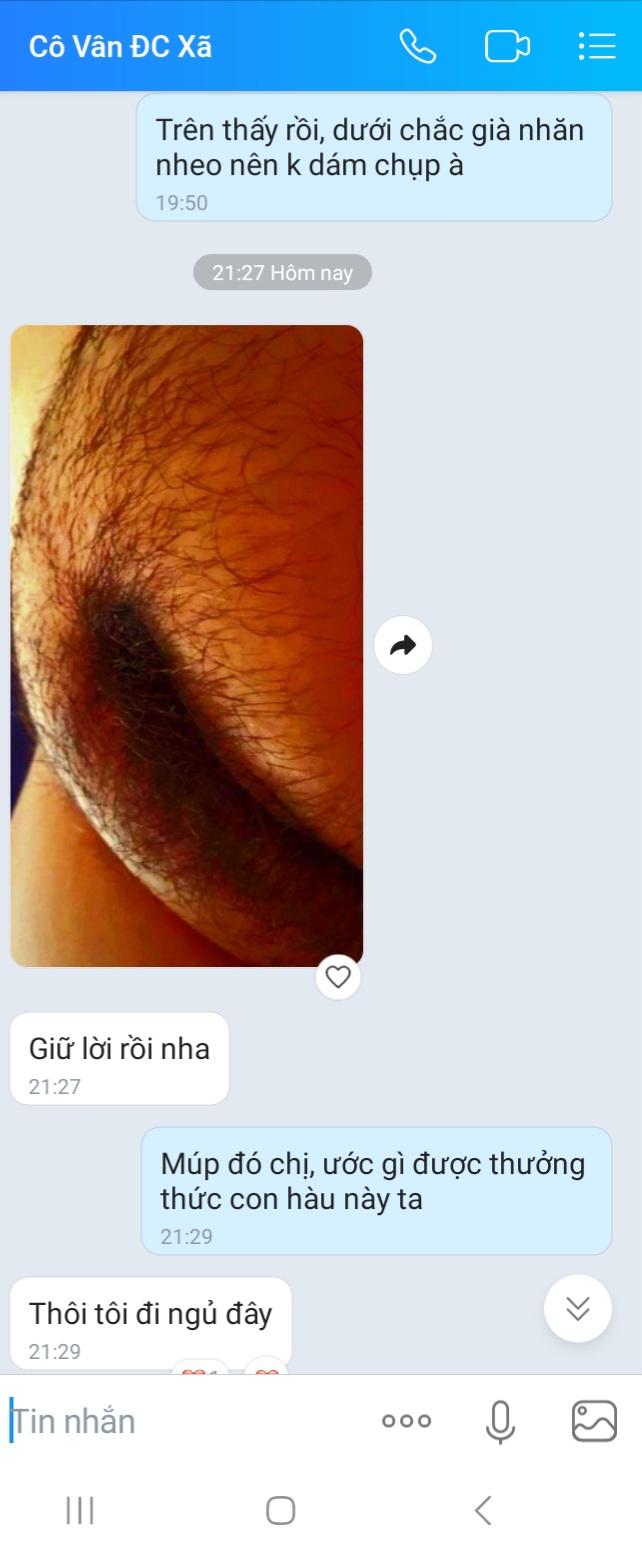The image size is (642, 1556).
Task: Start a voice call with Cô Vân
Action: tap(418, 46)
